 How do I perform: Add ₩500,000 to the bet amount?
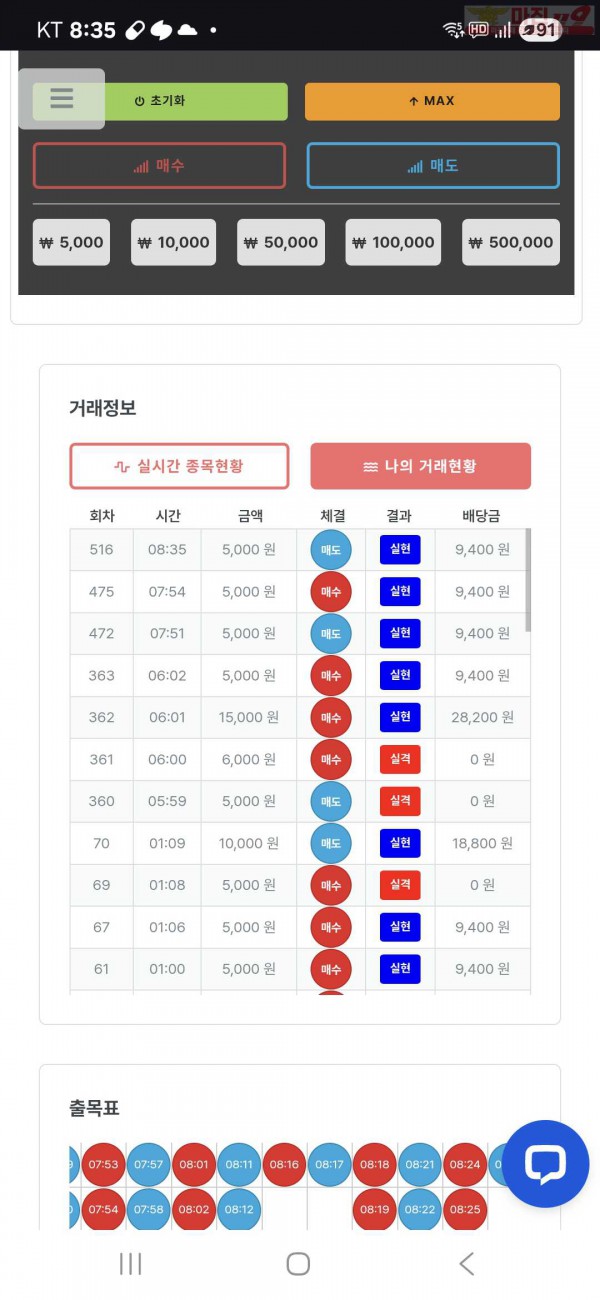[511, 242]
